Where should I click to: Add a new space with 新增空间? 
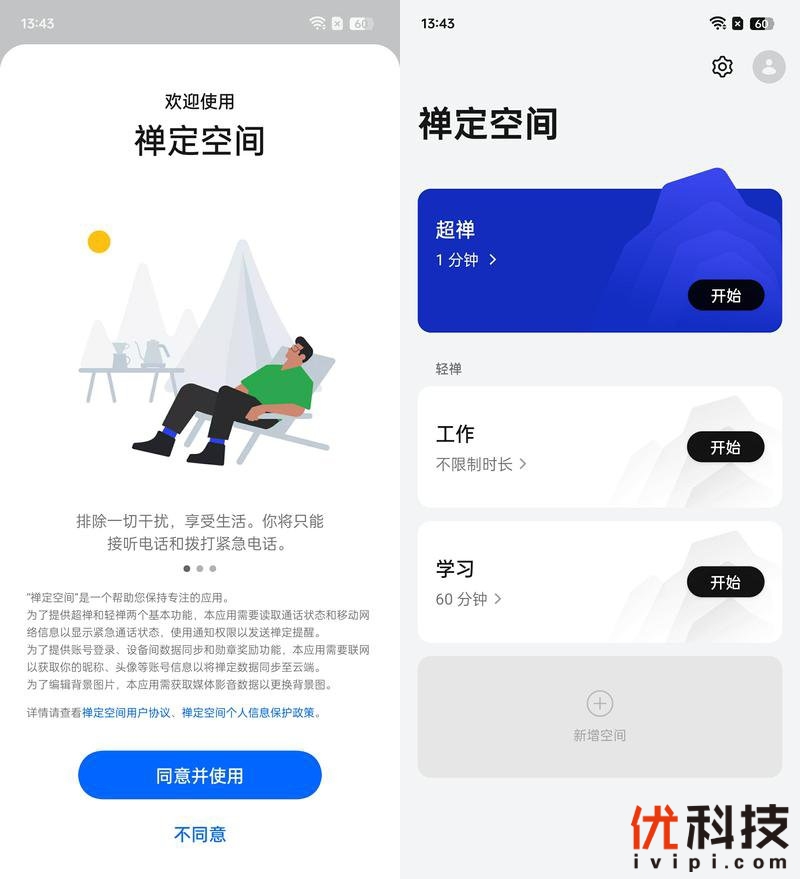tap(600, 716)
